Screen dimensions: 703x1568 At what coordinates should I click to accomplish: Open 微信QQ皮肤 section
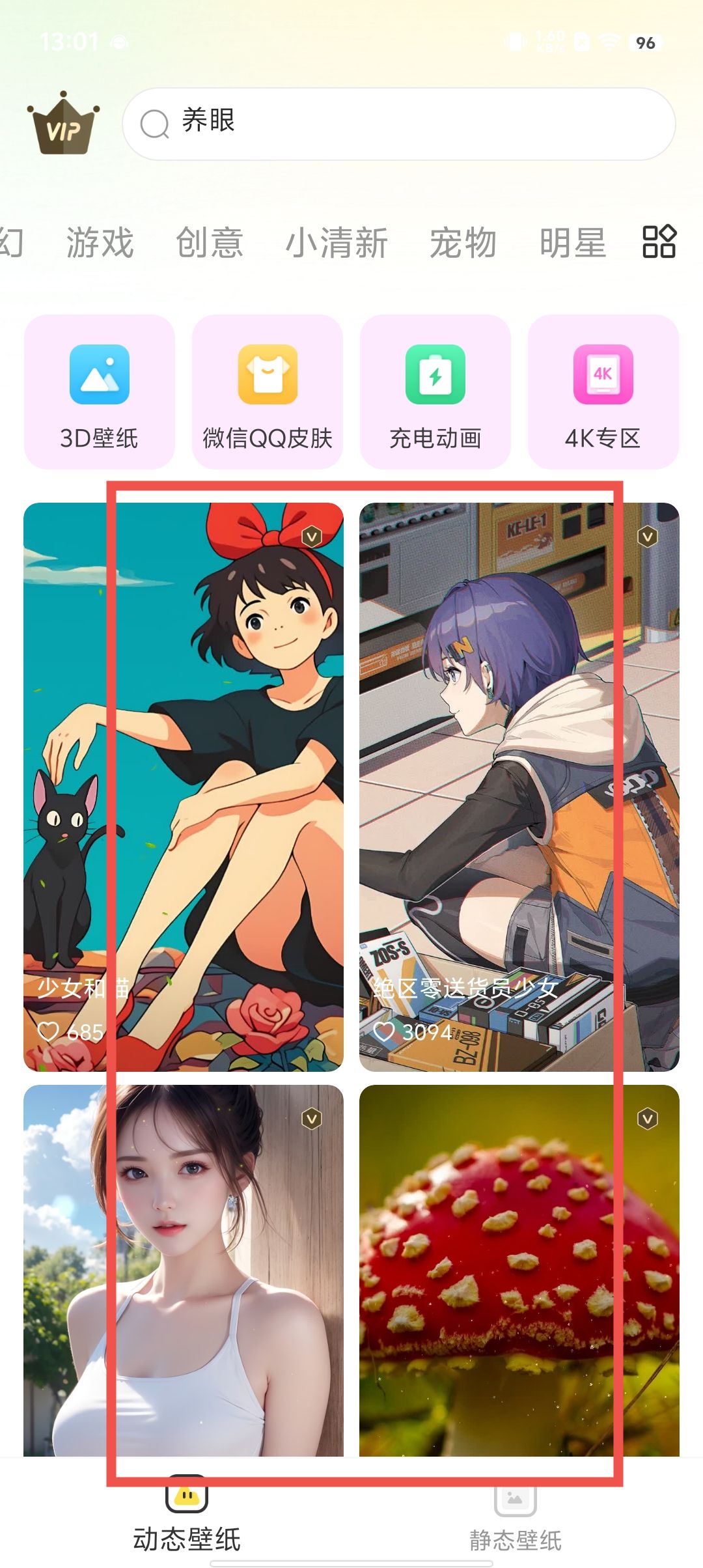click(x=268, y=392)
